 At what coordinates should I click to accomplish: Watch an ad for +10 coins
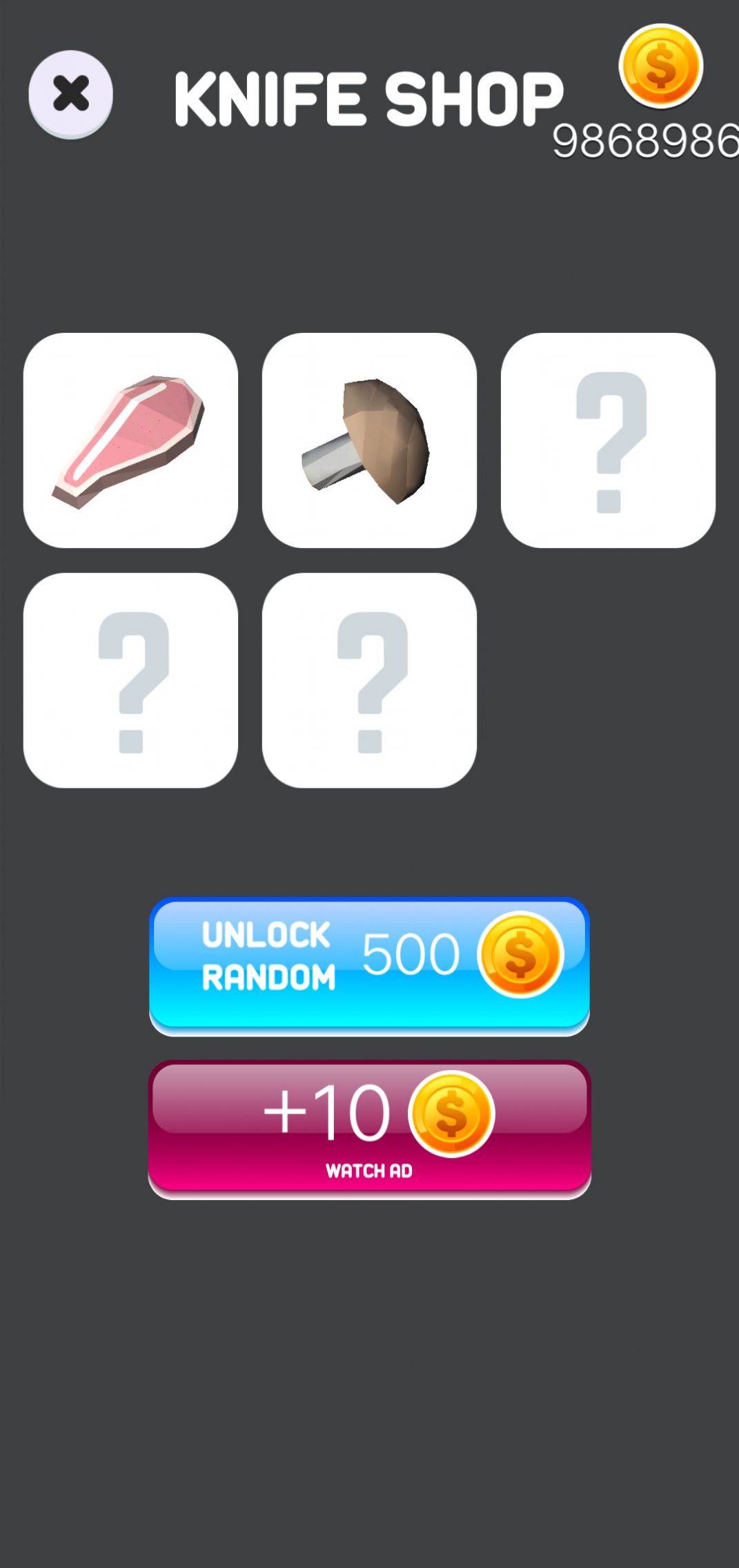click(x=369, y=1127)
